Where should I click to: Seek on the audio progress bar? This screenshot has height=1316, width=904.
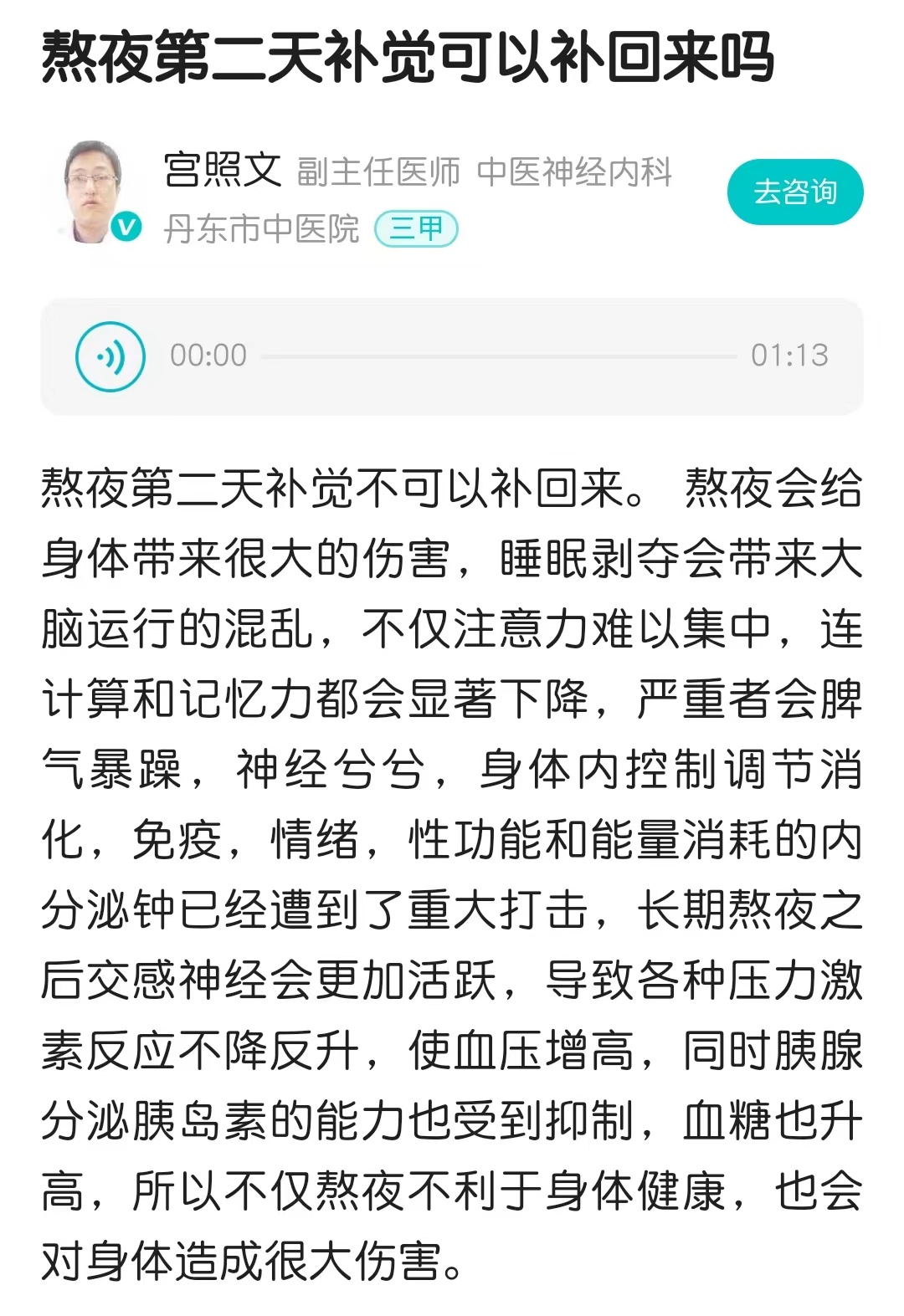[x=499, y=356]
